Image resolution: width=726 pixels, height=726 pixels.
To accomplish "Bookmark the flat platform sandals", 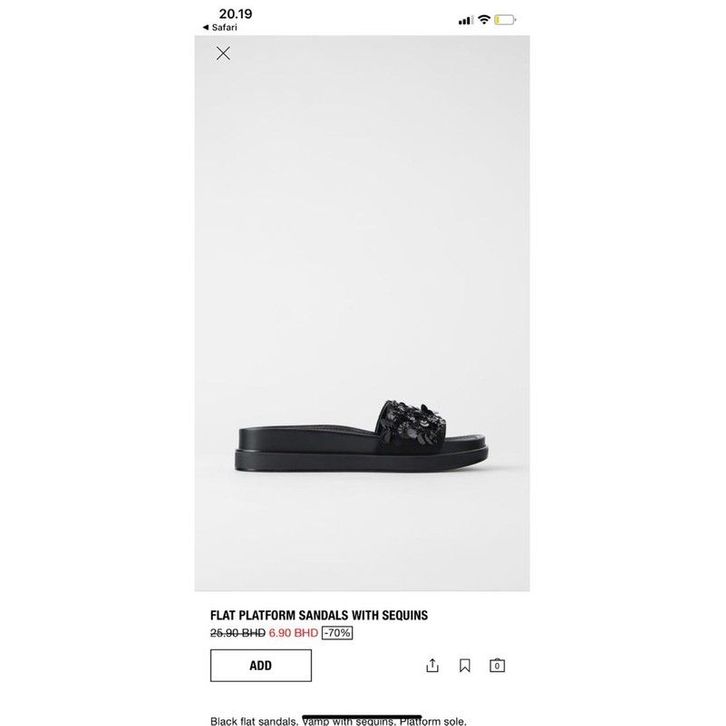I will click(464, 665).
